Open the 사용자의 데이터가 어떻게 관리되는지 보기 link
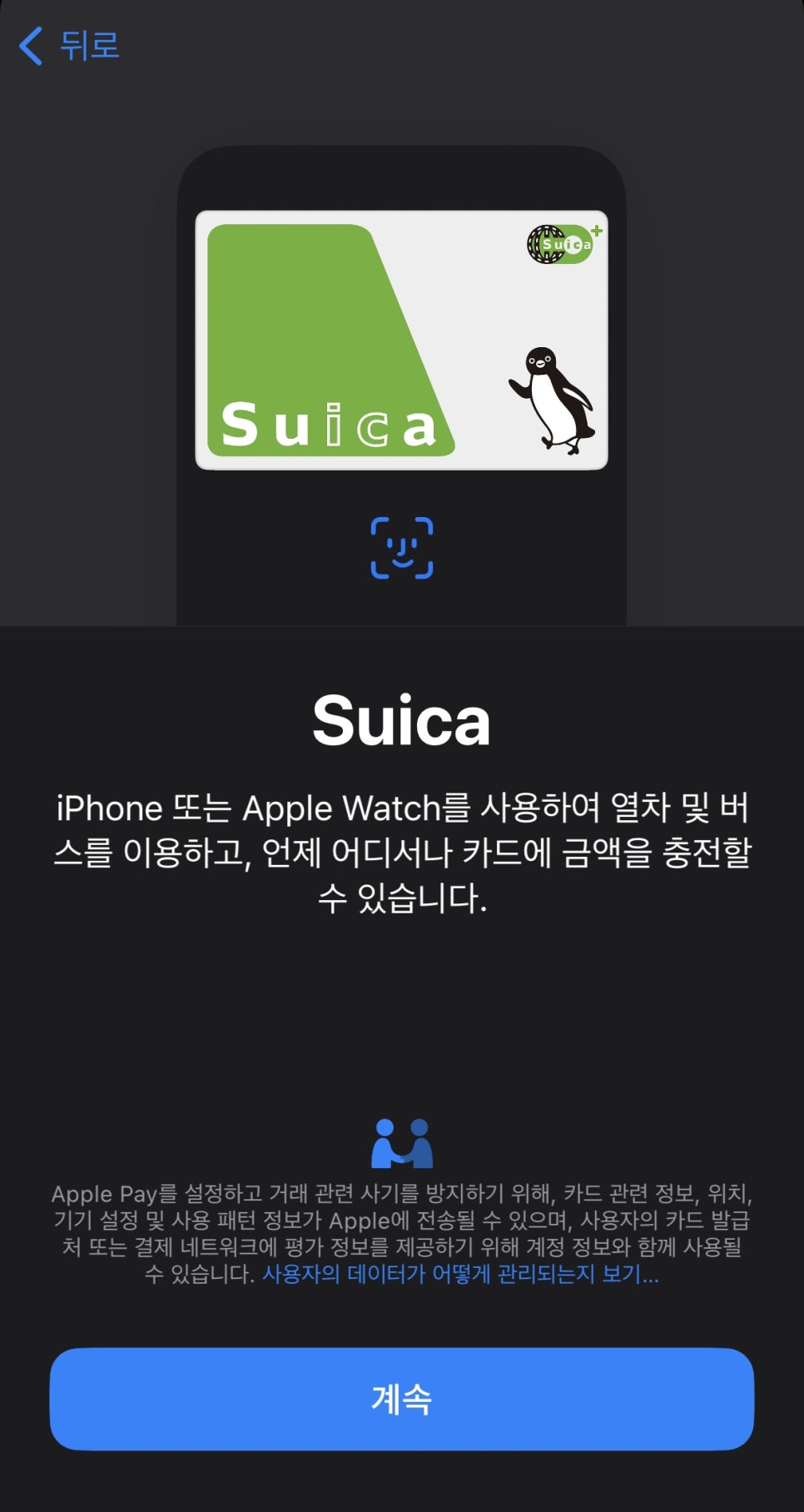This screenshot has width=804, height=1512. [460, 1274]
